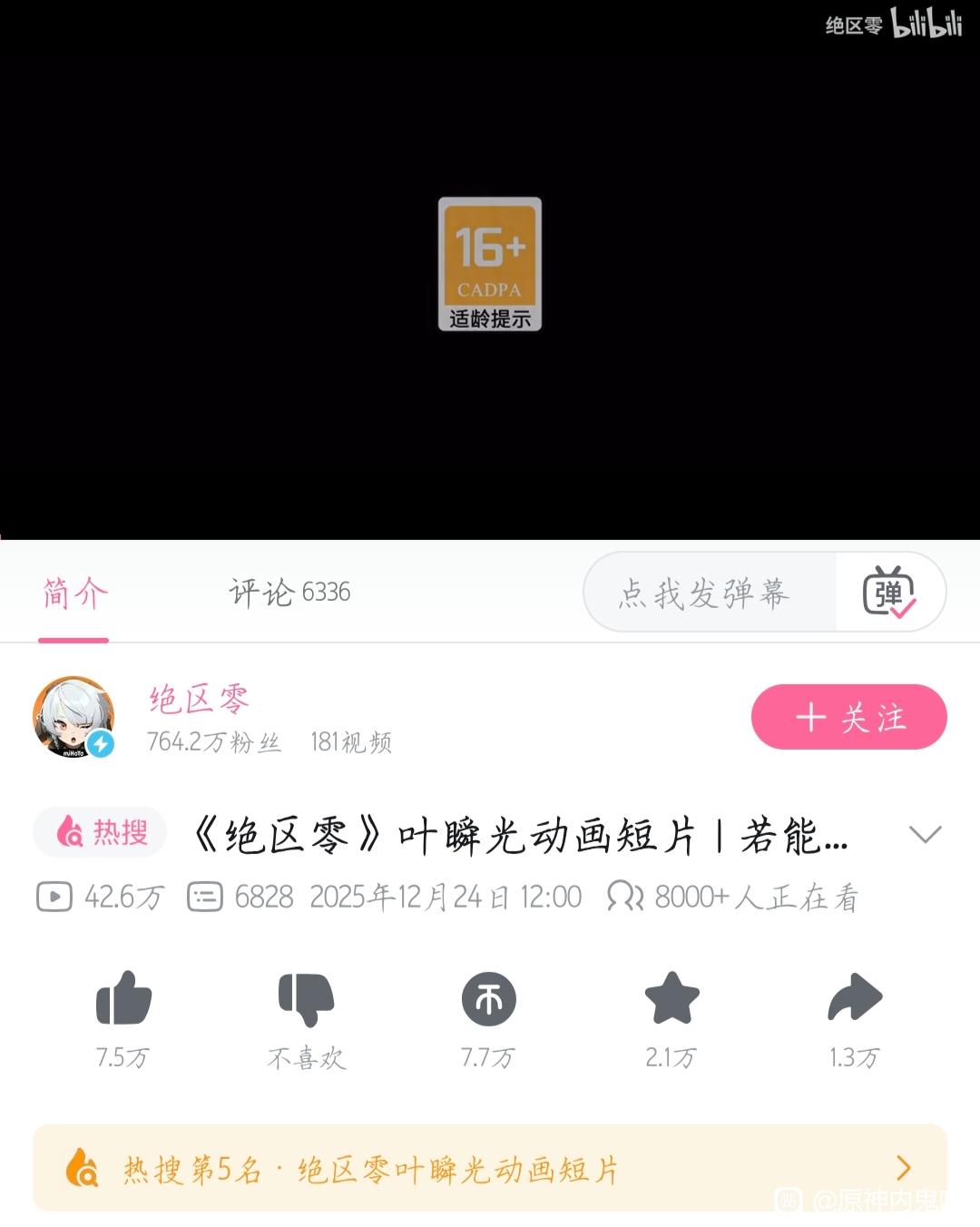This screenshot has width=980, height=1227.
Task: Give coins to this video
Action: point(488,999)
